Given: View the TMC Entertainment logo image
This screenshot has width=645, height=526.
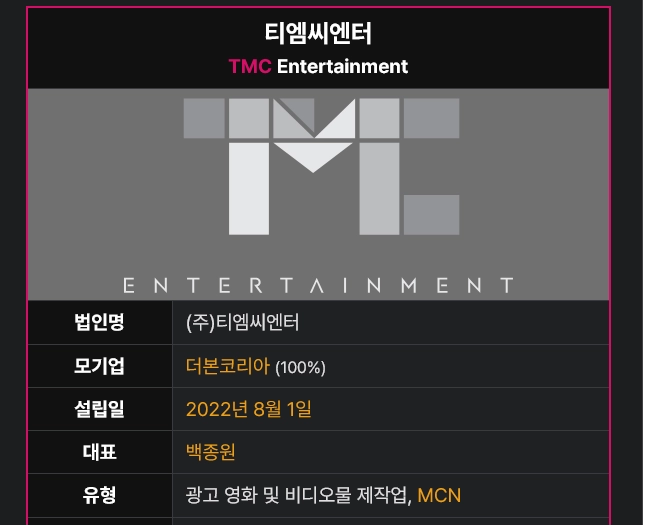Looking at the screenshot, I should [x=319, y=193].
